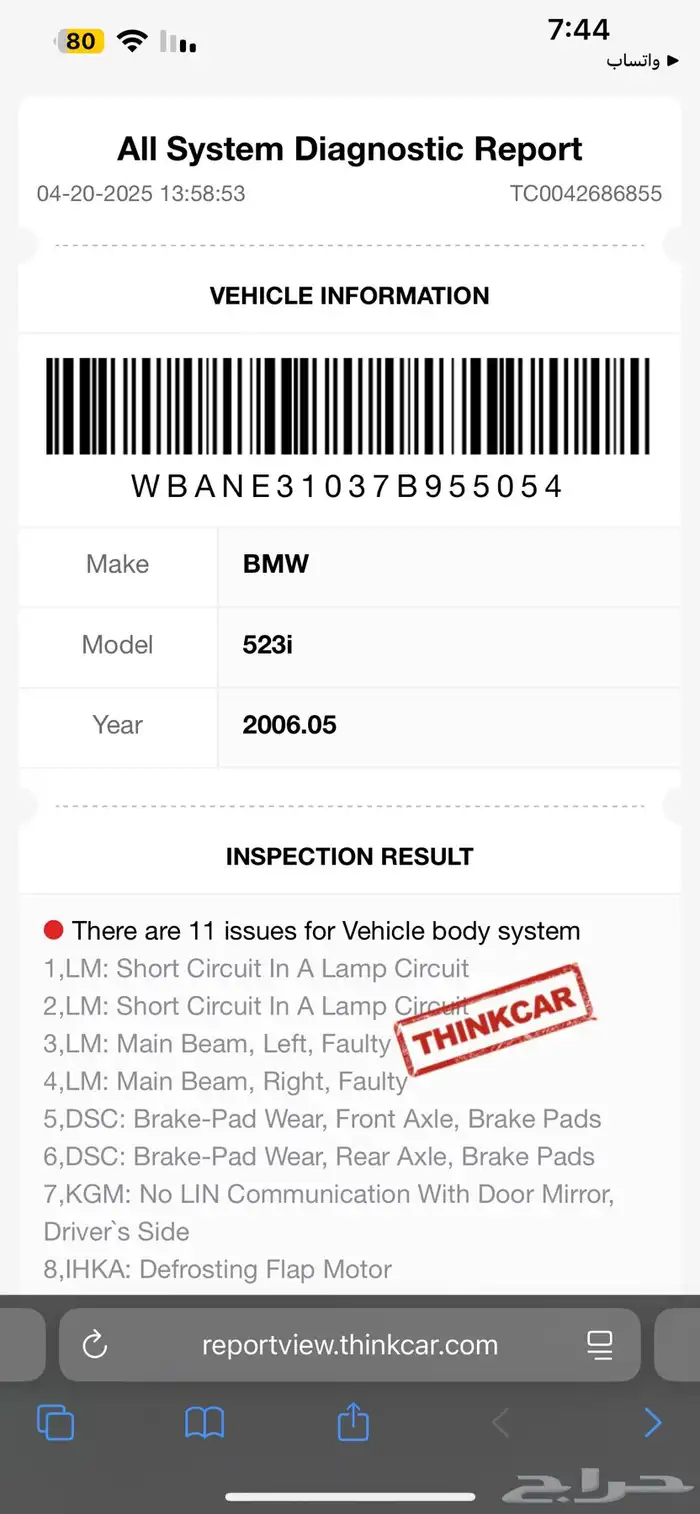This screenshot has height=1514, width=700.
Task: Tap the reportview.thinkcar.com address field
Action: click(x=349, y=1345)
